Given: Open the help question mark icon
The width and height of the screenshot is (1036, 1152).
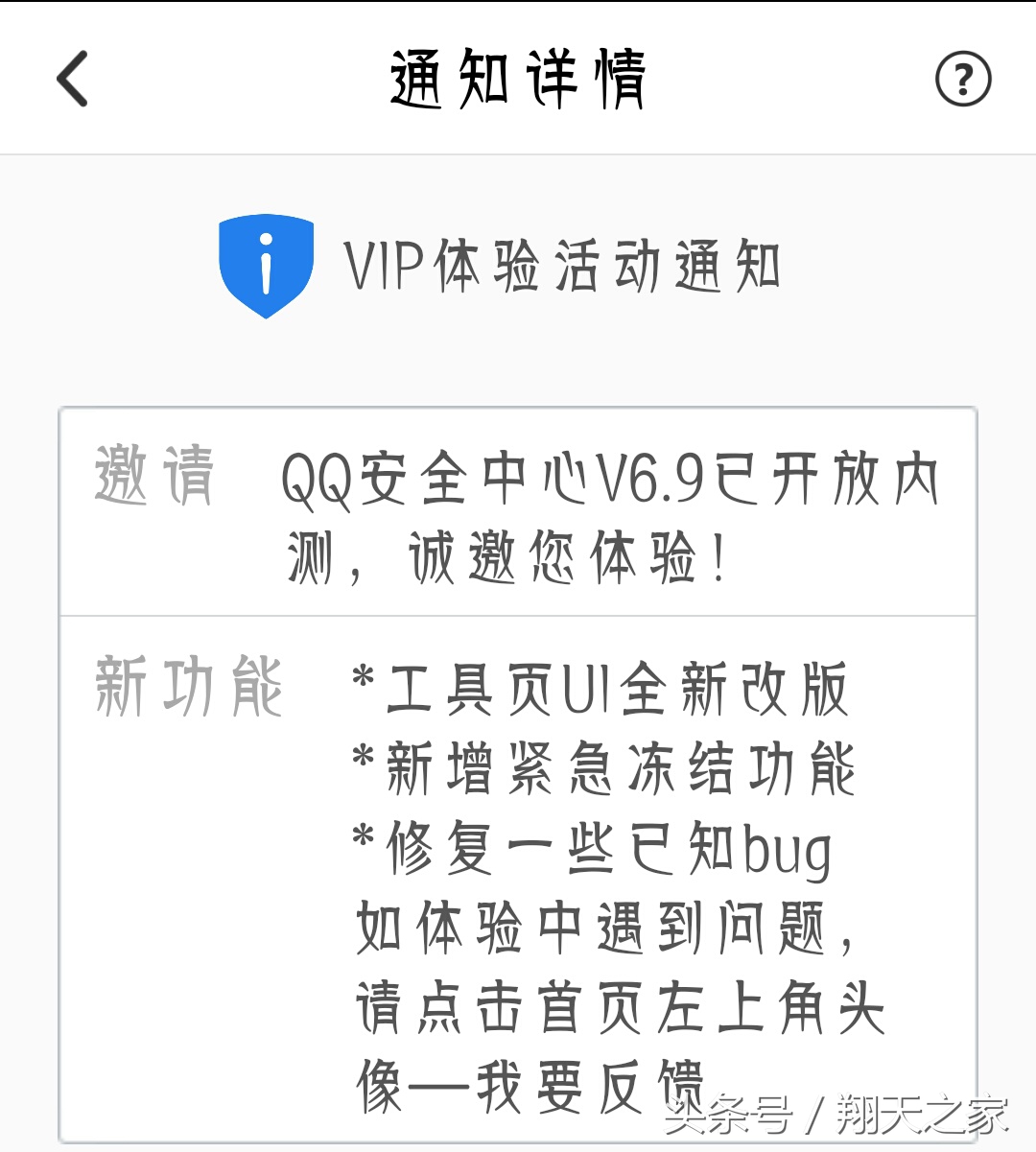Looking at the screenshot, I should click(962, 79).
